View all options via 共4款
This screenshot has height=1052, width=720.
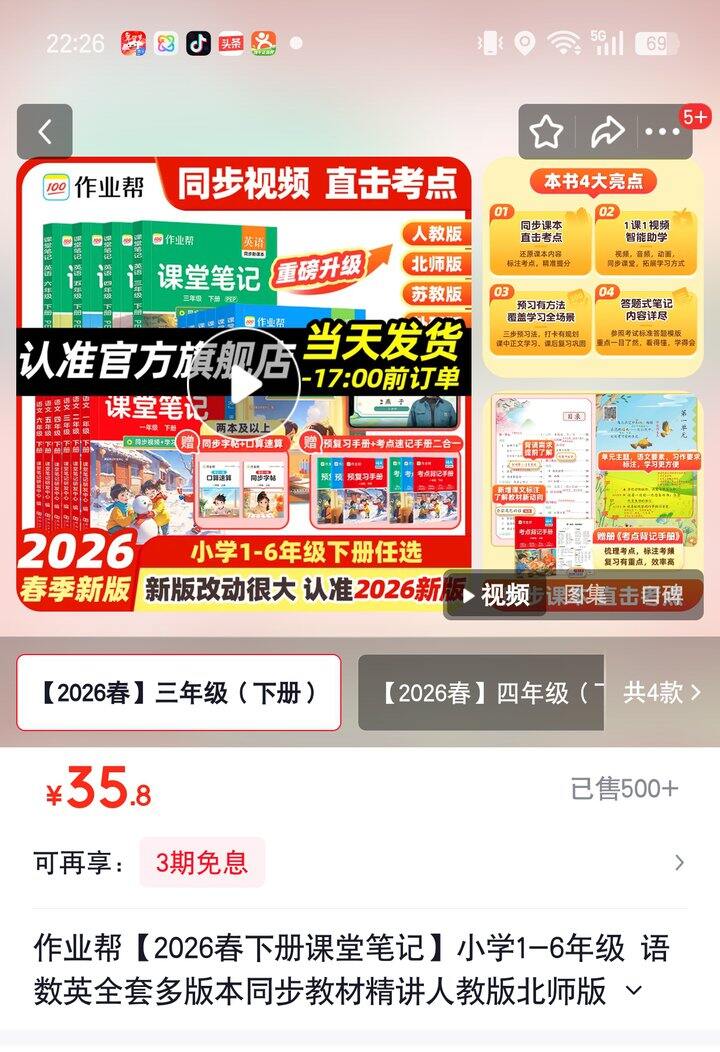[661, 692]
